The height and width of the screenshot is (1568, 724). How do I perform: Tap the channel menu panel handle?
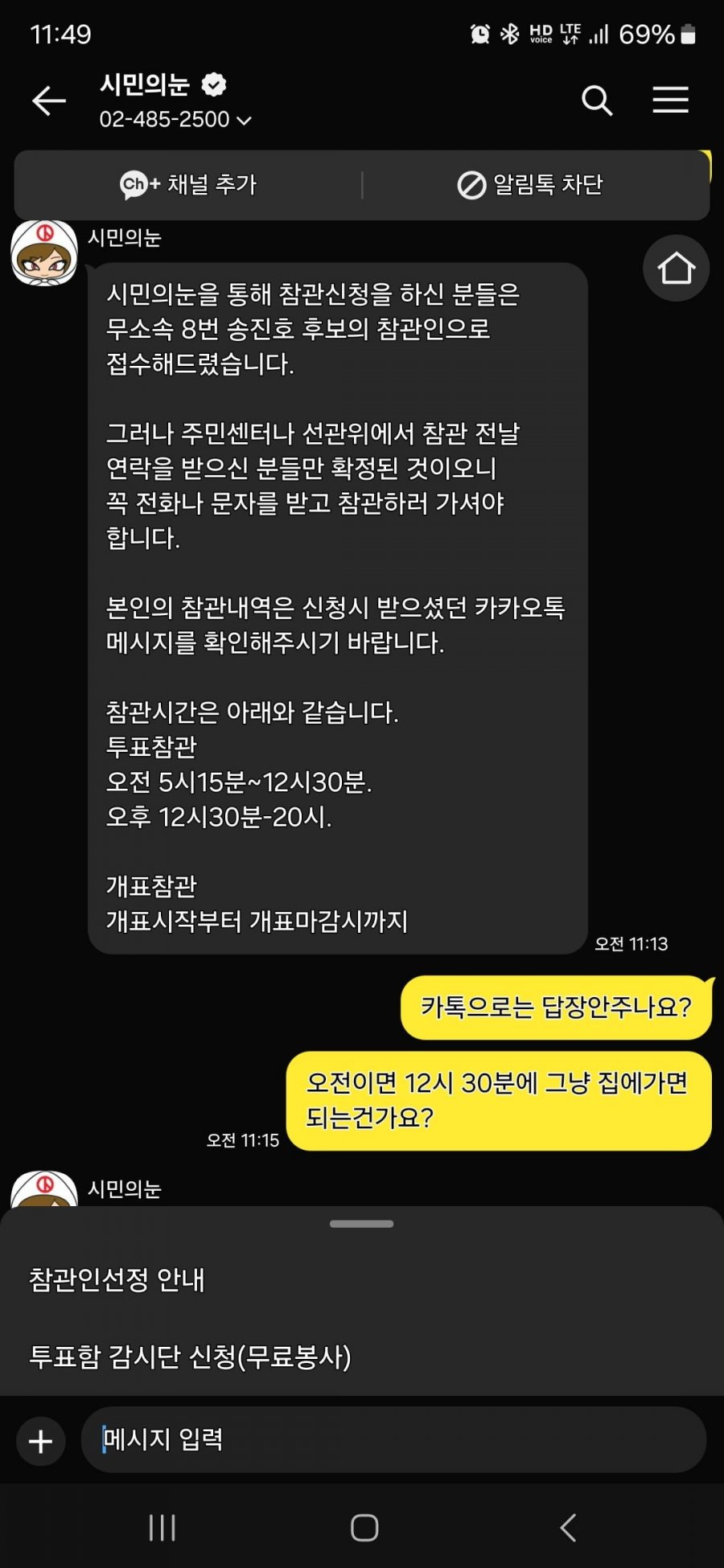361,1224
